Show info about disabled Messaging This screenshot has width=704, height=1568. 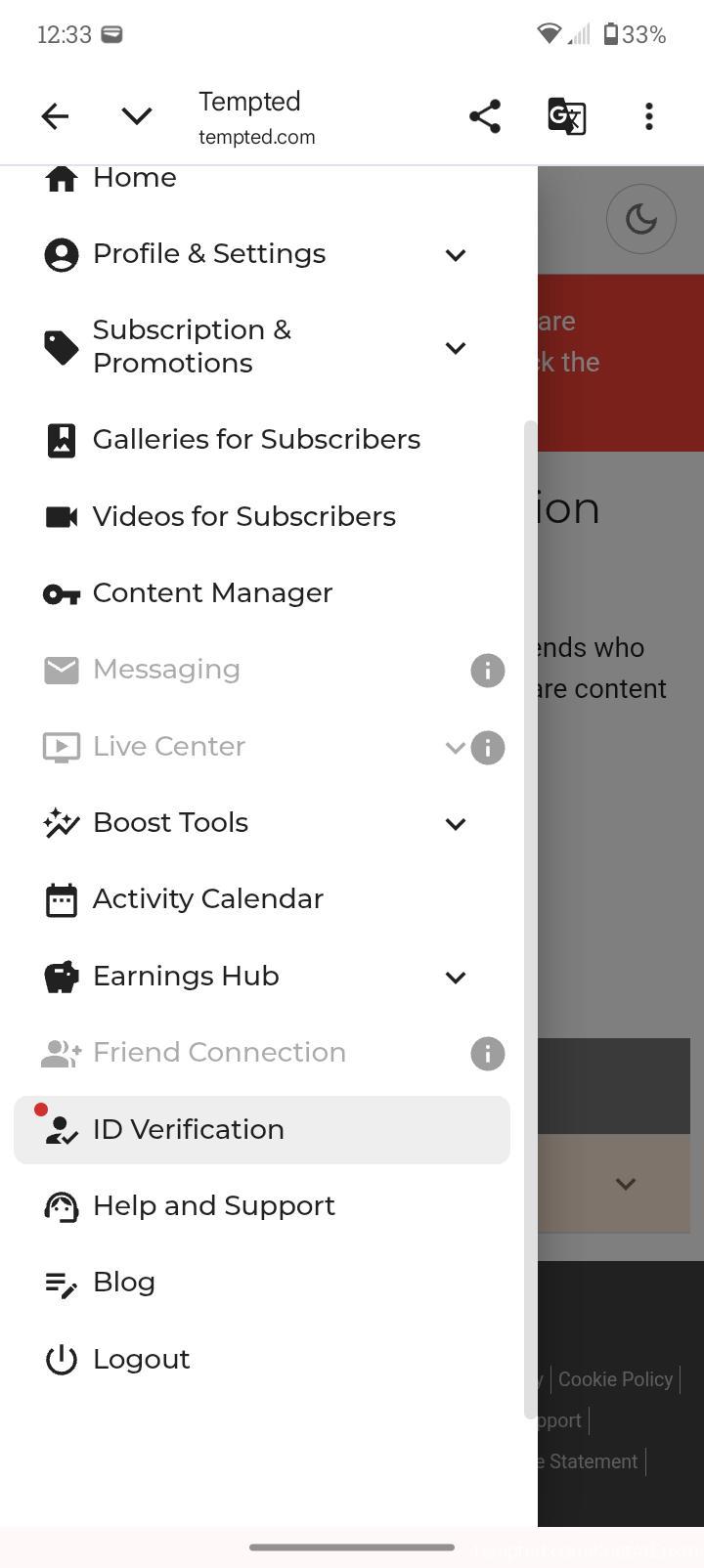pos(488,671)
